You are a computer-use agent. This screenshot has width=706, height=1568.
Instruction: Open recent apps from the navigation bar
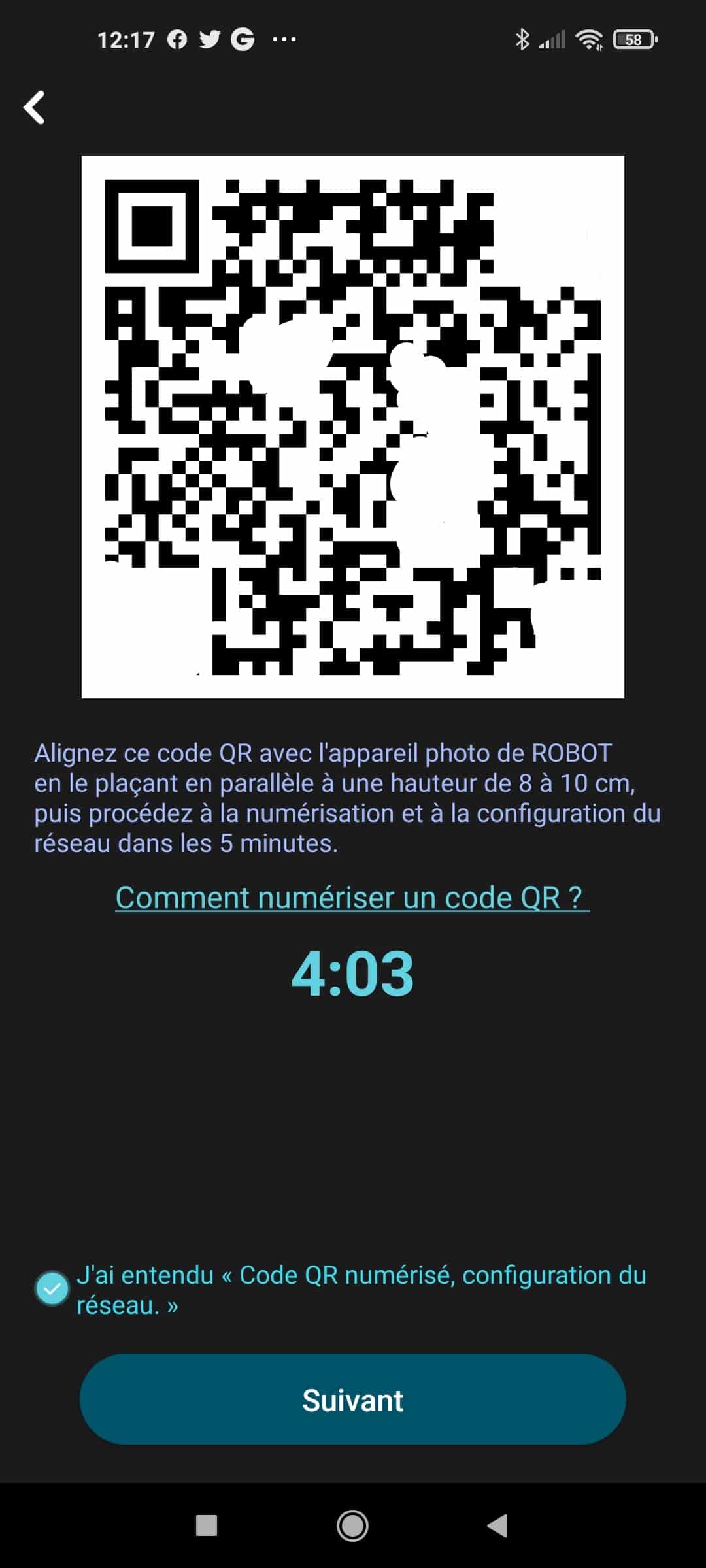click(207, 1526)
